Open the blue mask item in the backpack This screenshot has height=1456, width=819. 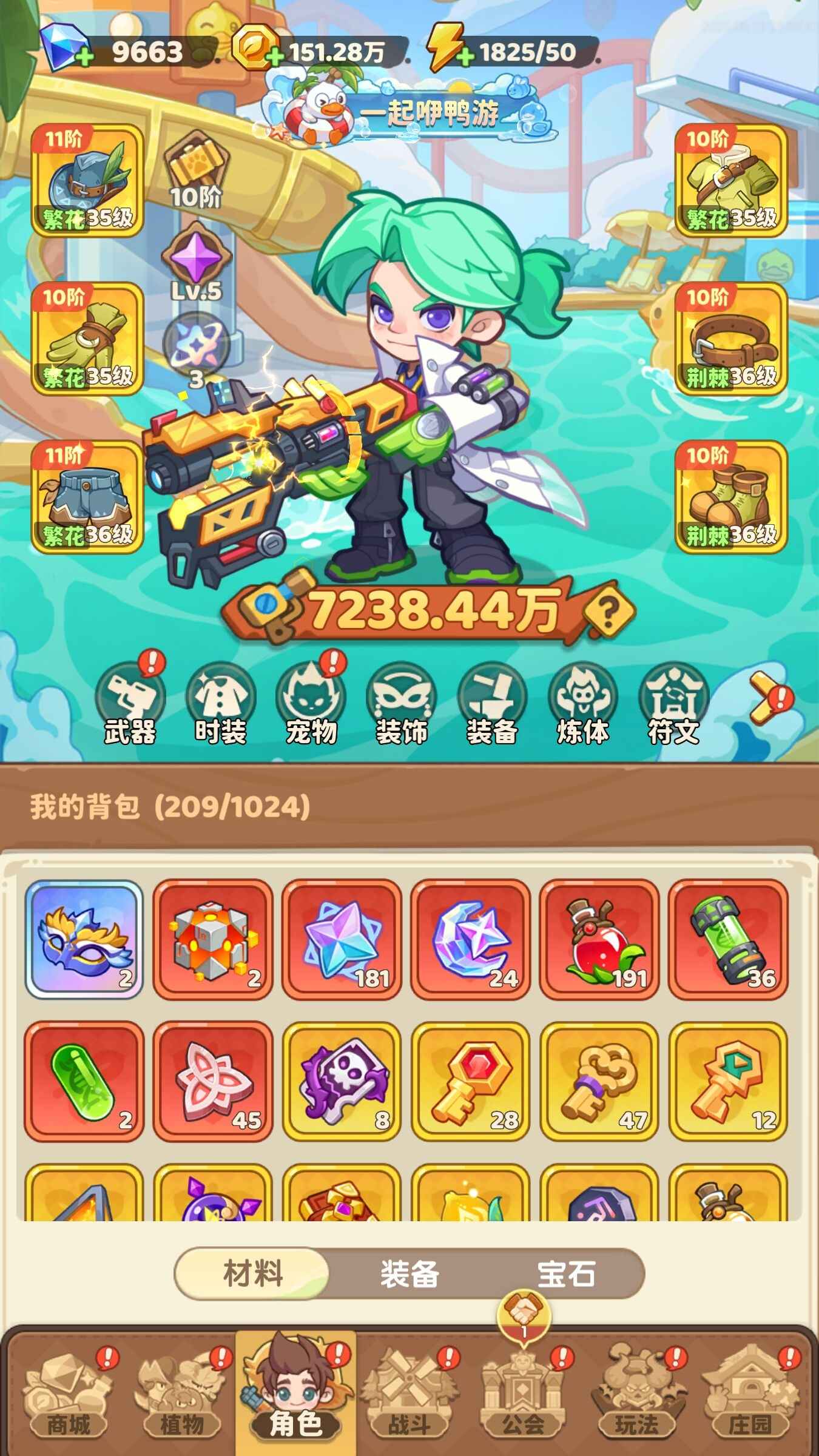click(x=84, y=939)
